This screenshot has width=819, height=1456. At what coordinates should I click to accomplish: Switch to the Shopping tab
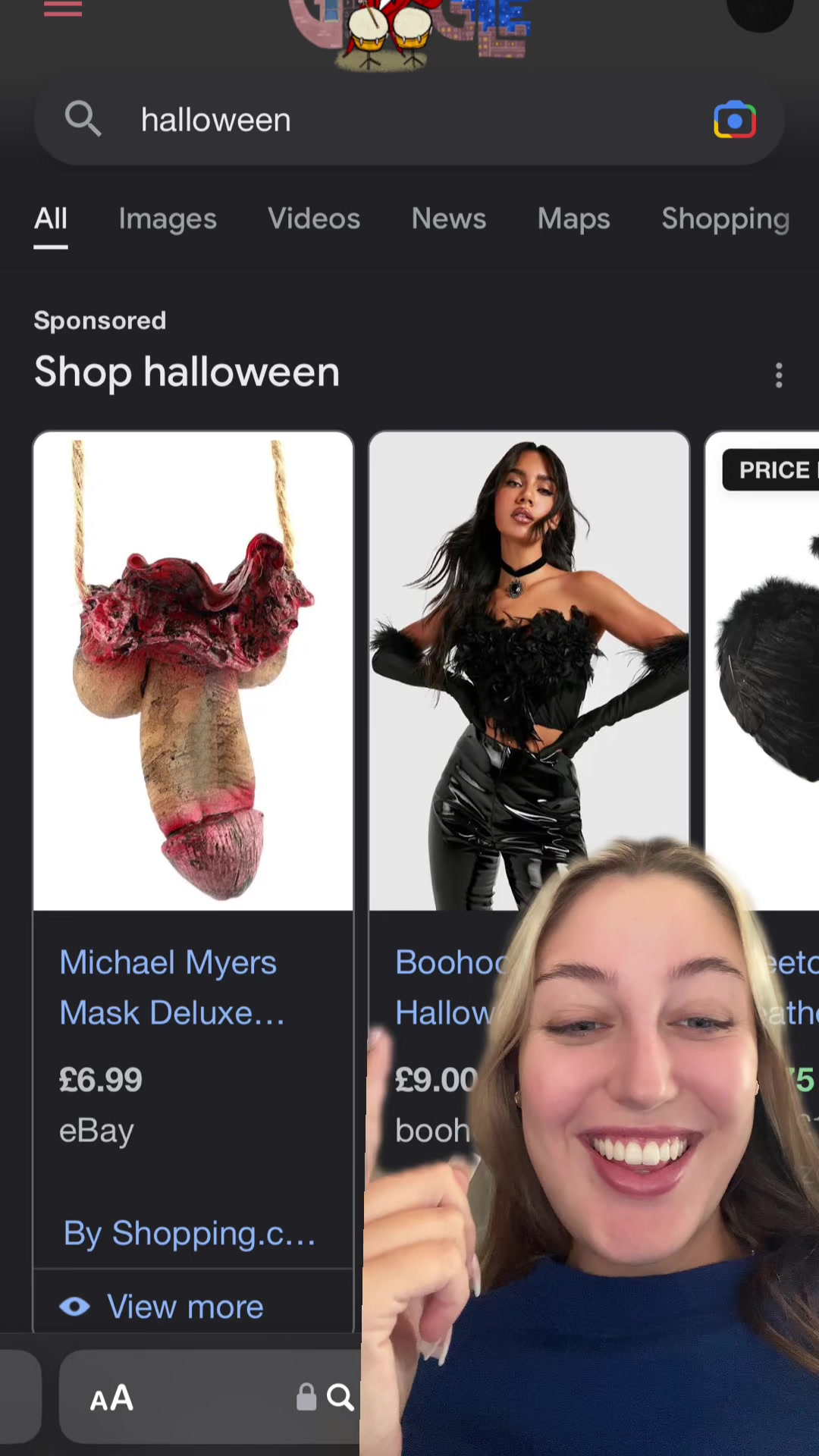click(725, 219)
